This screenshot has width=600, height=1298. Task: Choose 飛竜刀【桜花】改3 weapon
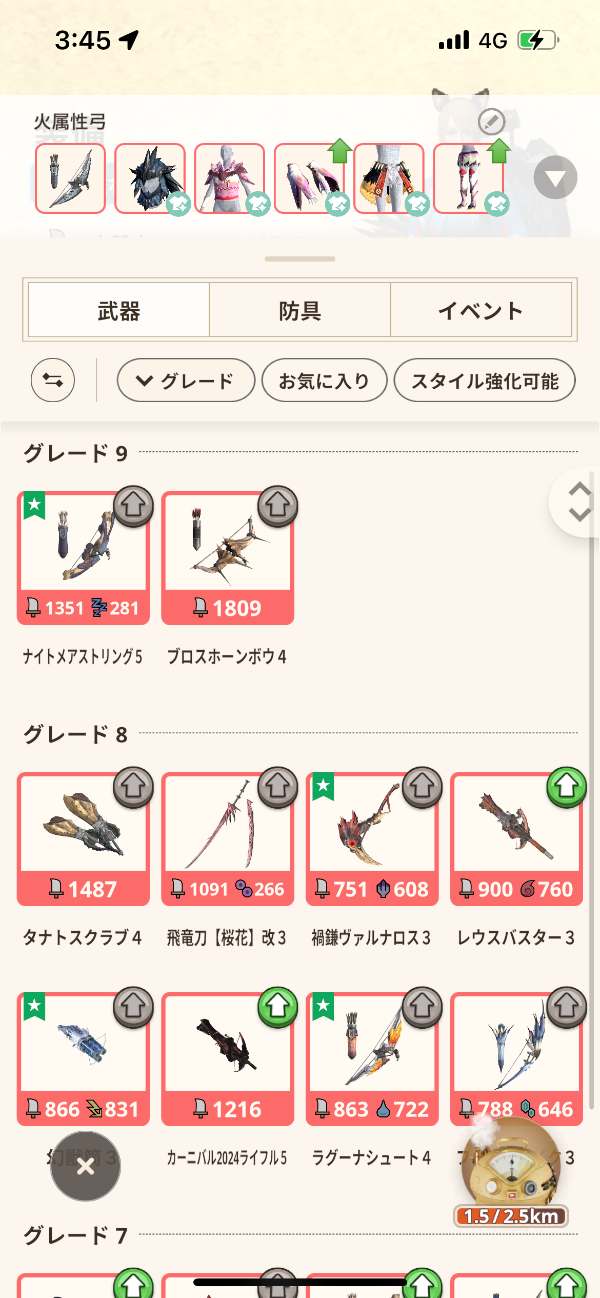pos(227,838)
